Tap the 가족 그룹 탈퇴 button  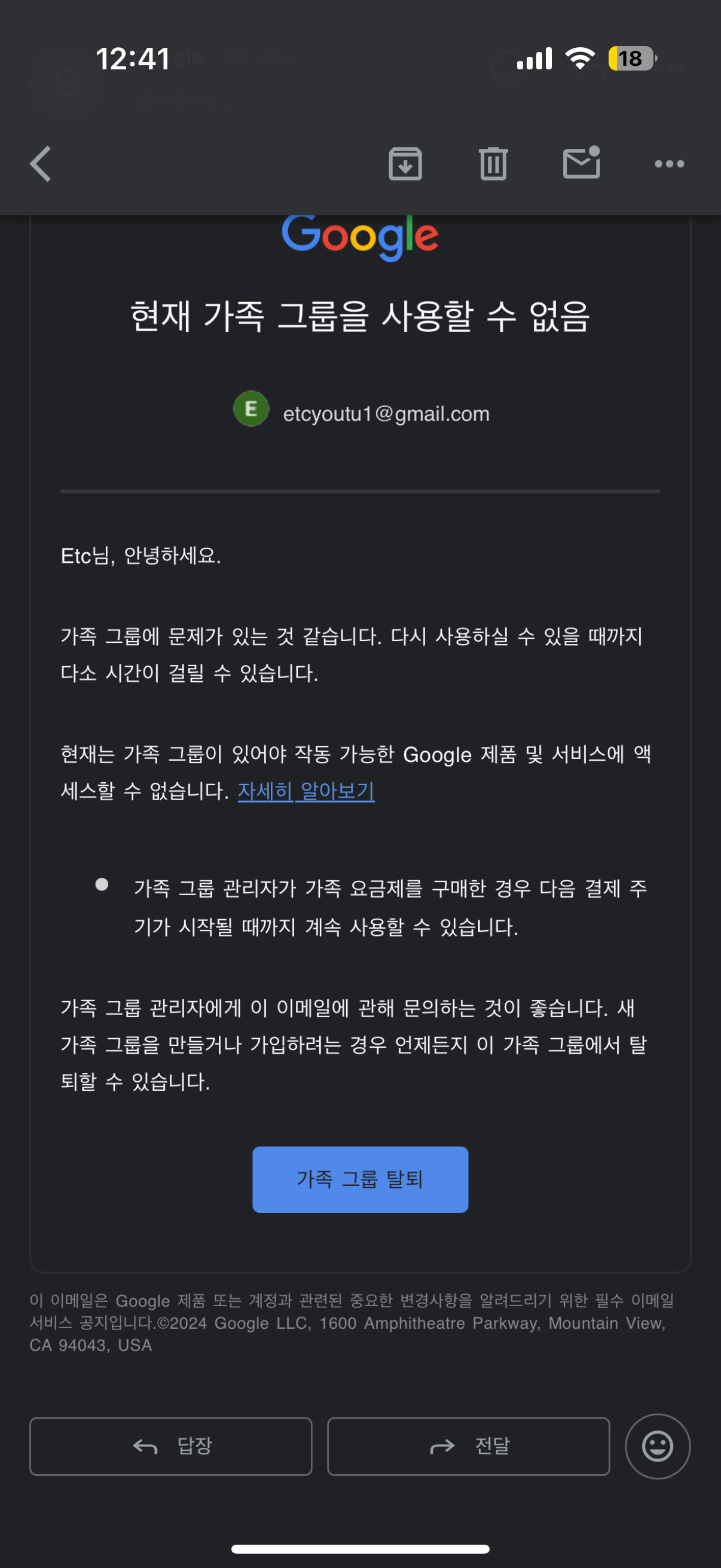(x=360, y=1179)
